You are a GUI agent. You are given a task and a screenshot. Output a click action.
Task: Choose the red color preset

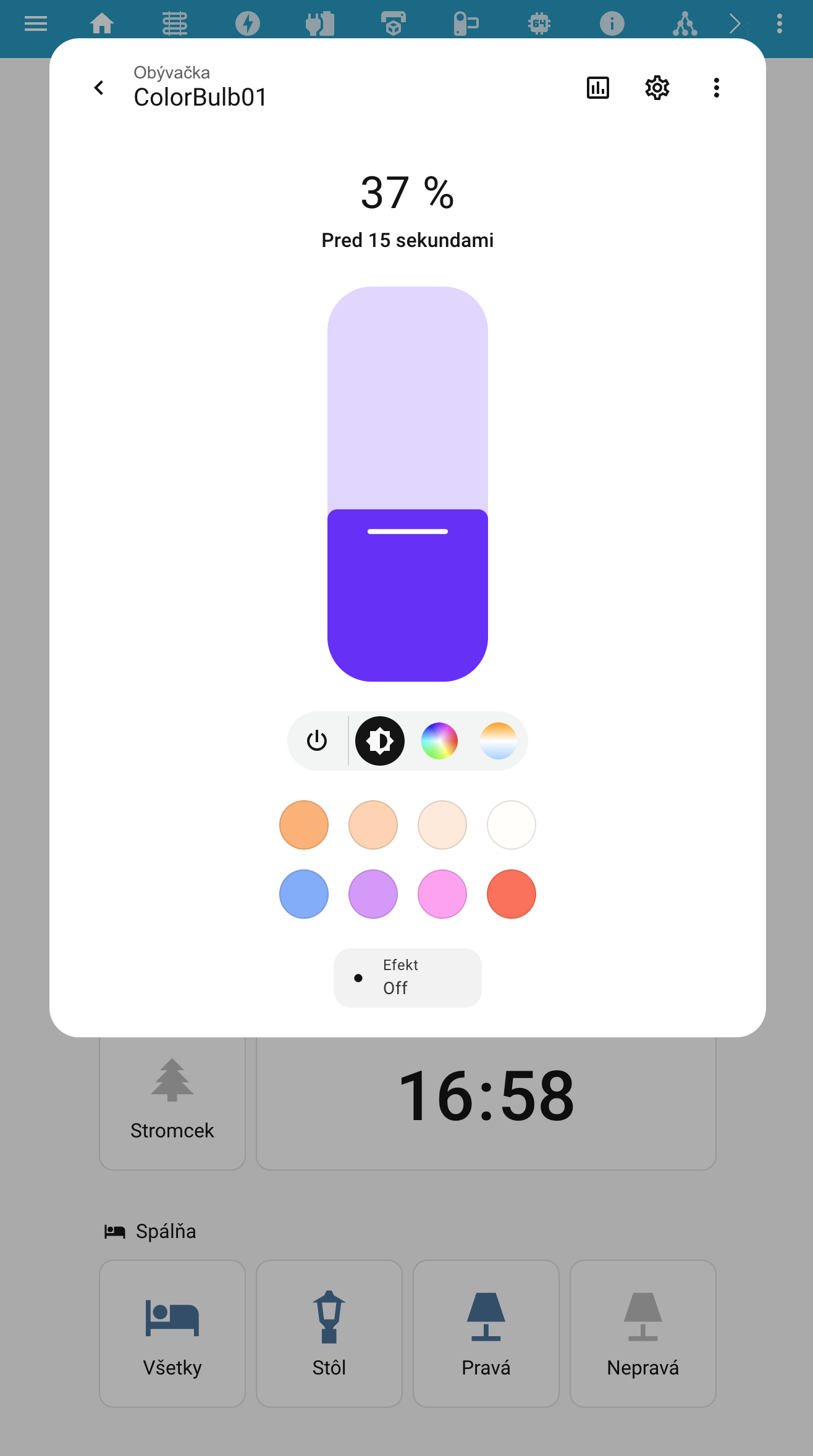512,894
